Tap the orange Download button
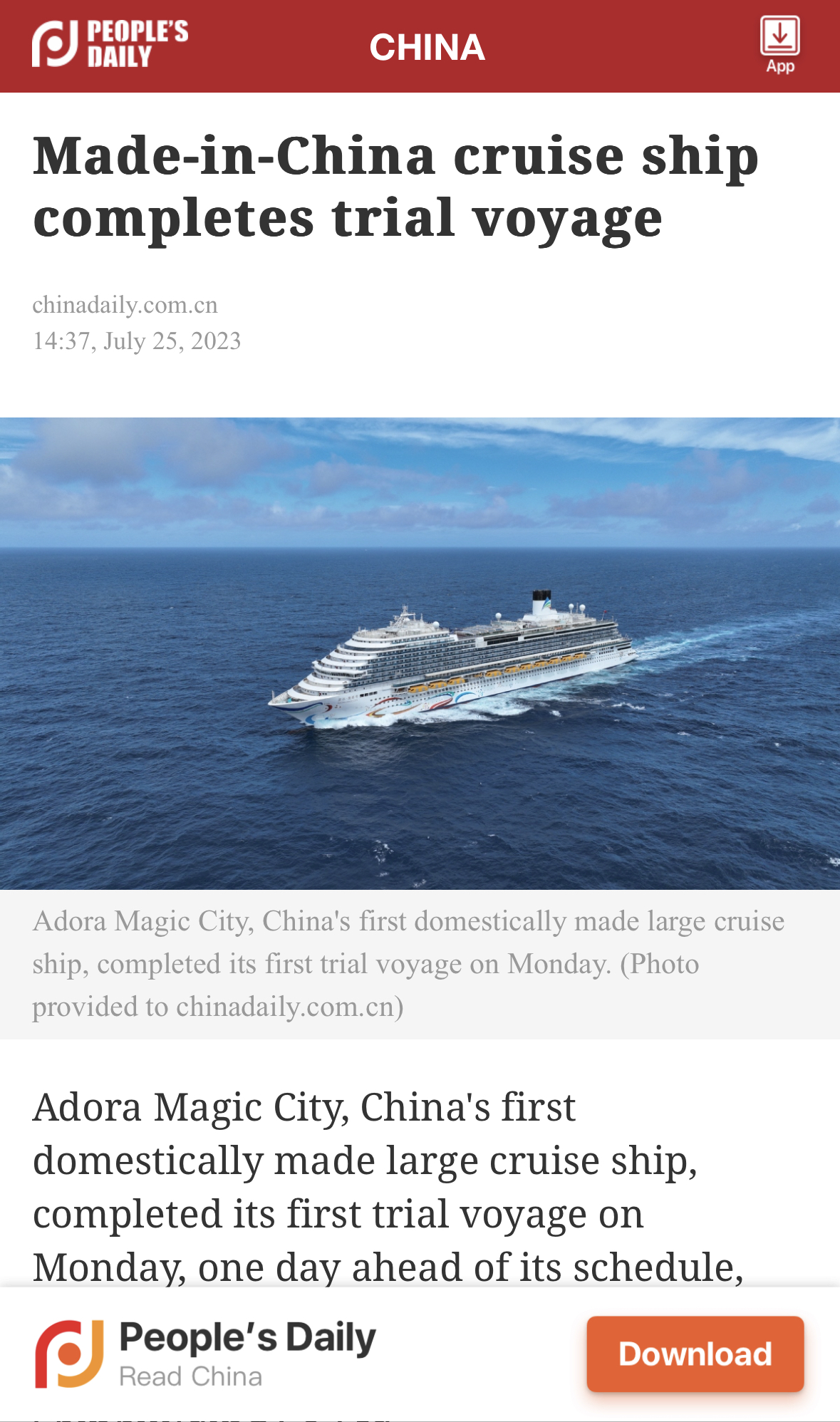The height and width of the screenshot is (1422, 840). 695,1354
